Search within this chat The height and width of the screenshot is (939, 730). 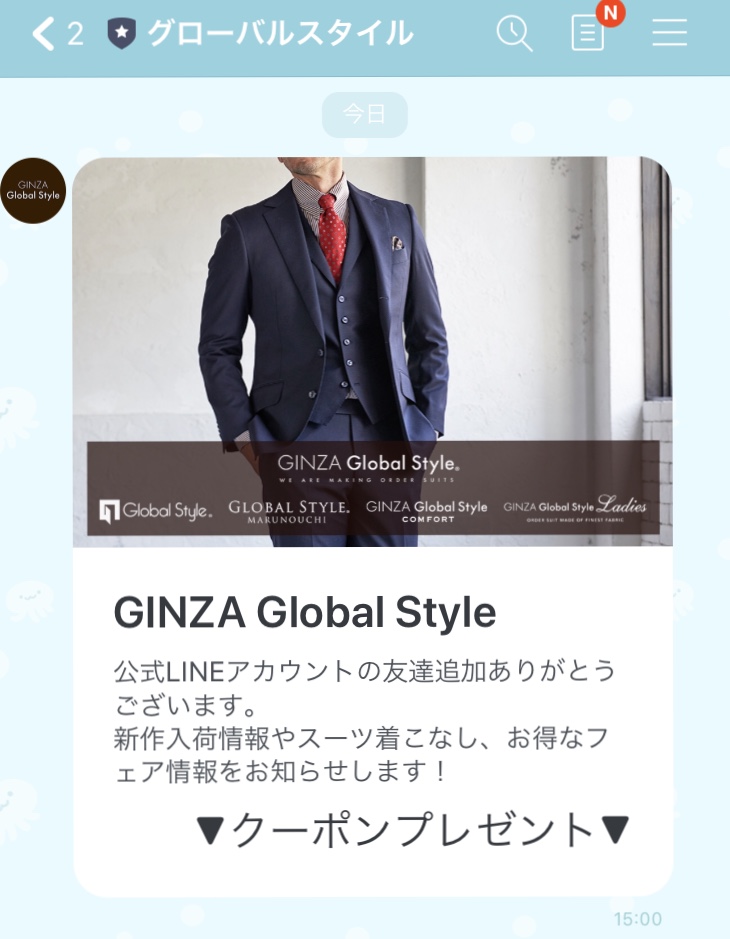(514, 34)
